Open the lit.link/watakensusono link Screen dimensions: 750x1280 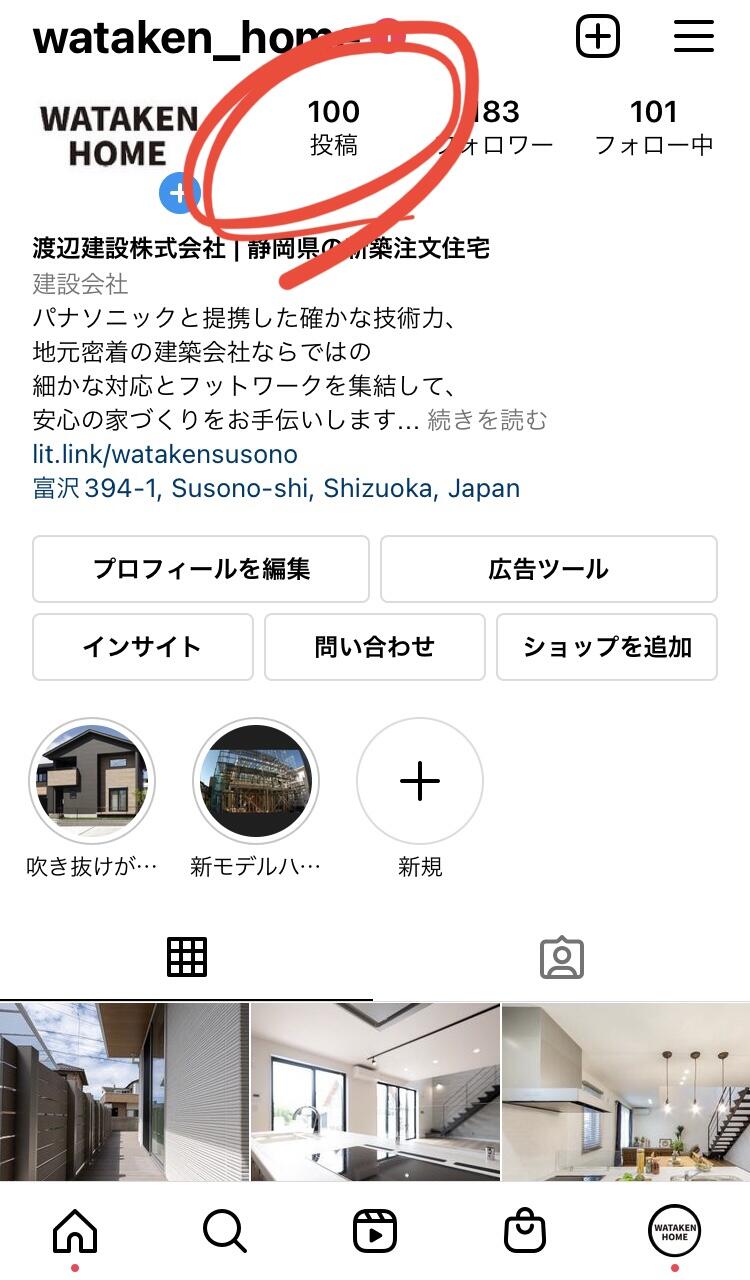tap(165, 454)
